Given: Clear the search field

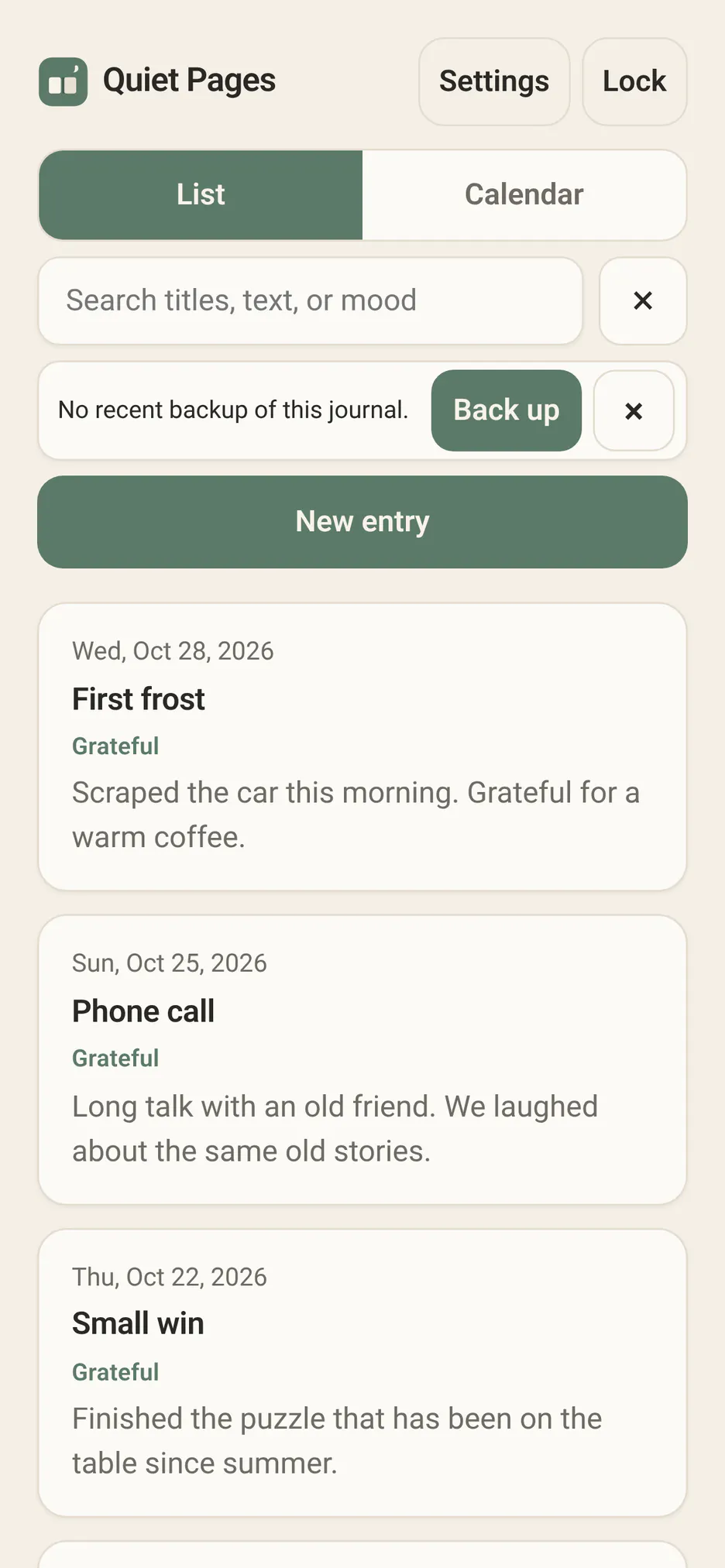Looking at the screenshot, I should (643, 300).
